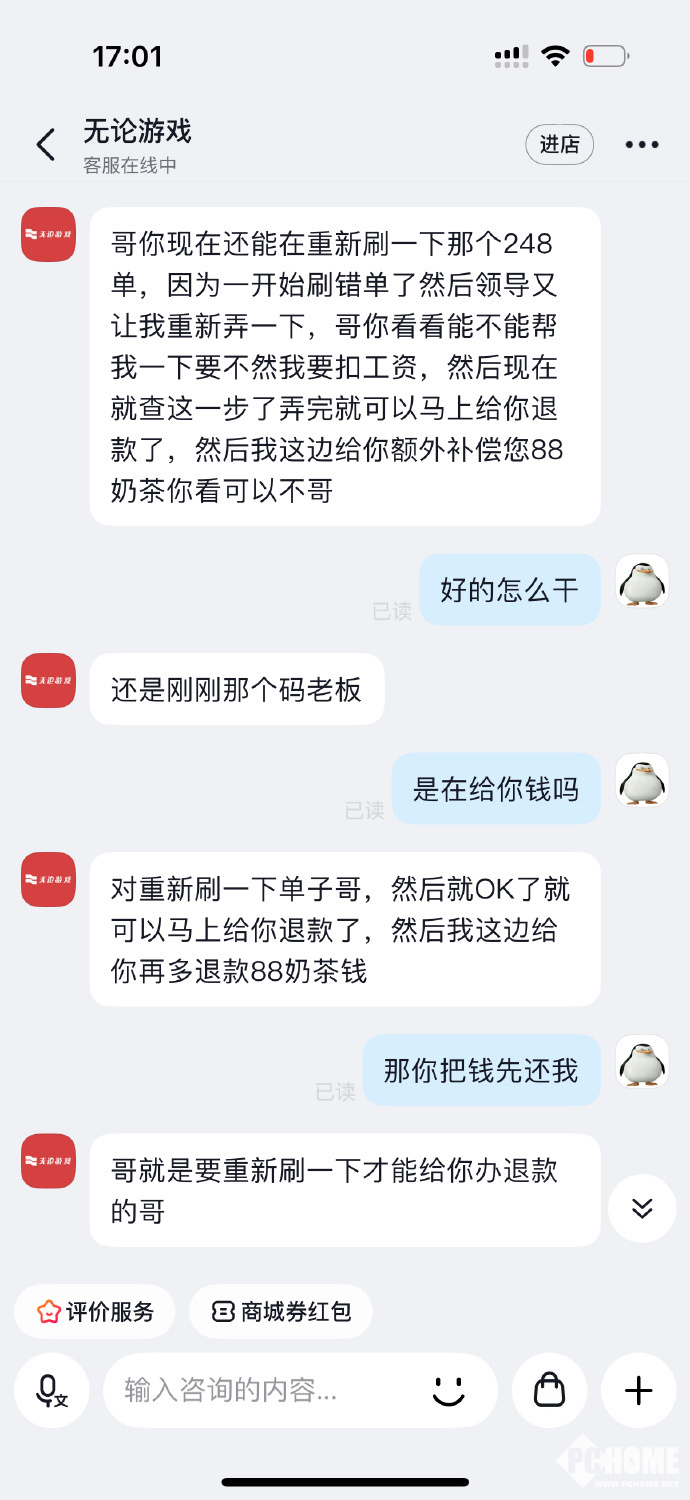
Task: Open the 无论游戏 shop avatar on first message
Action: [x=48, y=235]
